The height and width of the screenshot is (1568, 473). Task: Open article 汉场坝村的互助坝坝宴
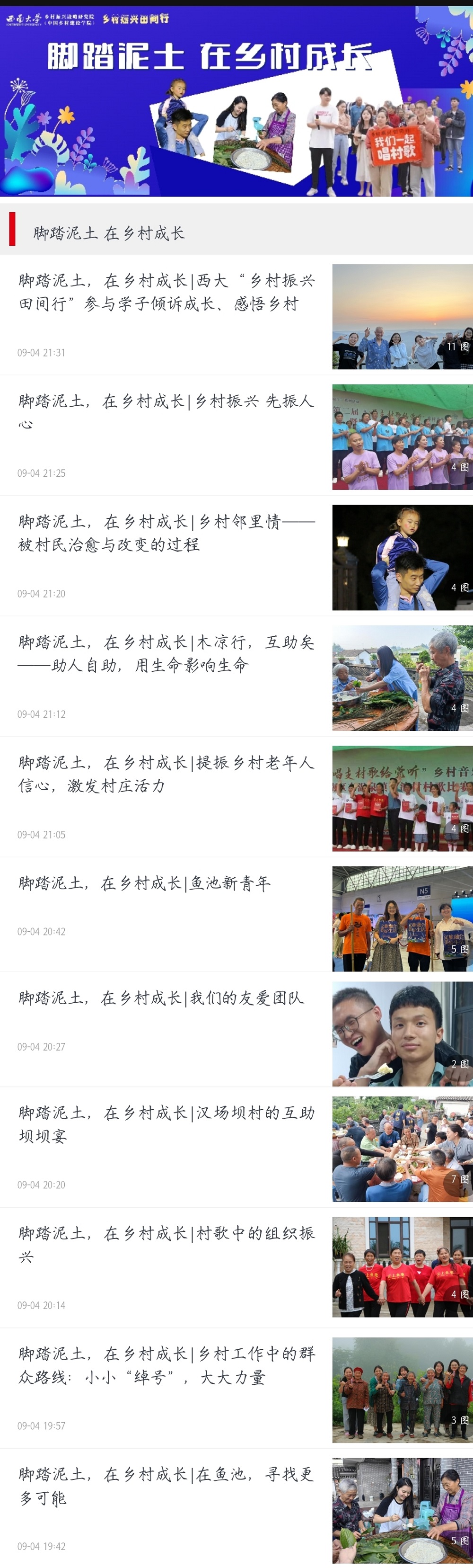(166, 1124)
